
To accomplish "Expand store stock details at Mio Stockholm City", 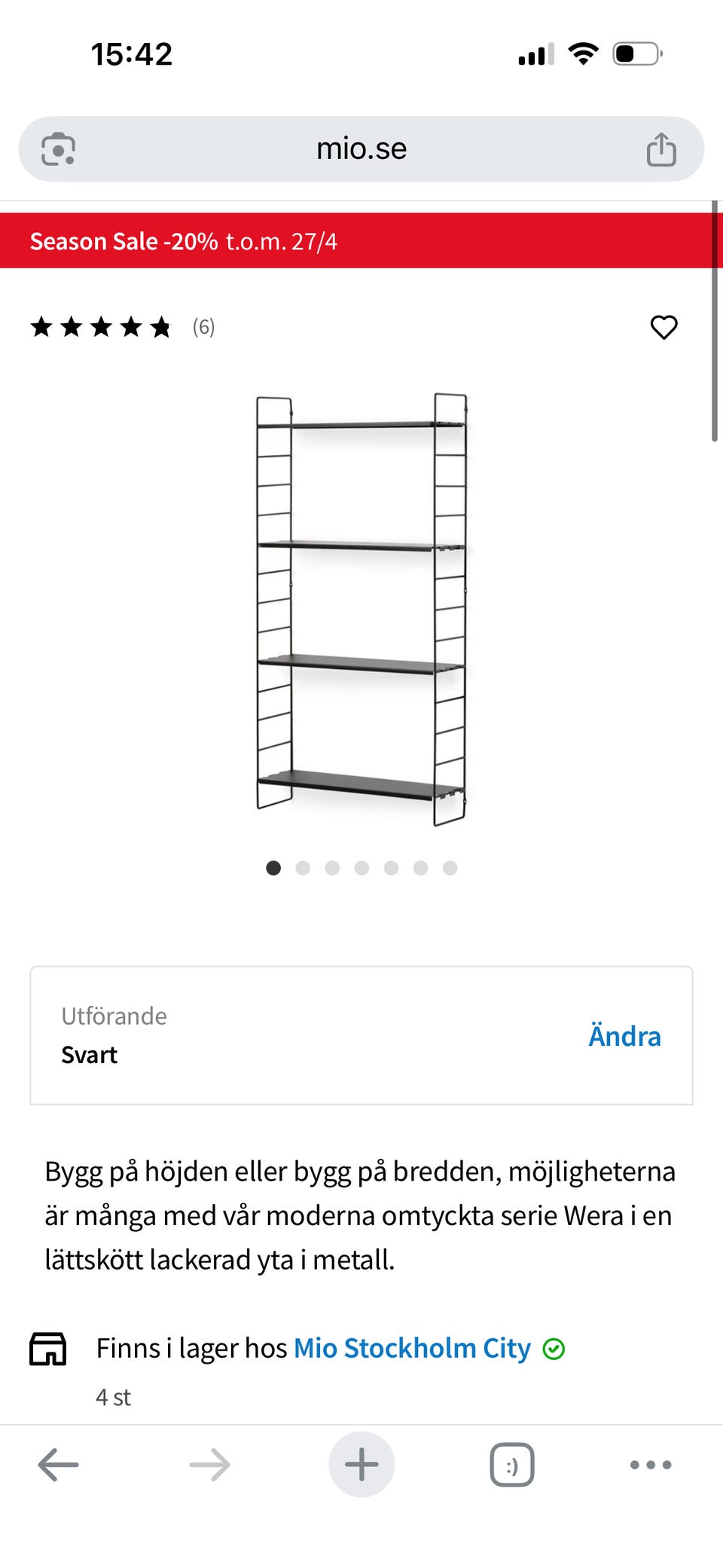I will pyautogui.click(x=111, y=1397).
